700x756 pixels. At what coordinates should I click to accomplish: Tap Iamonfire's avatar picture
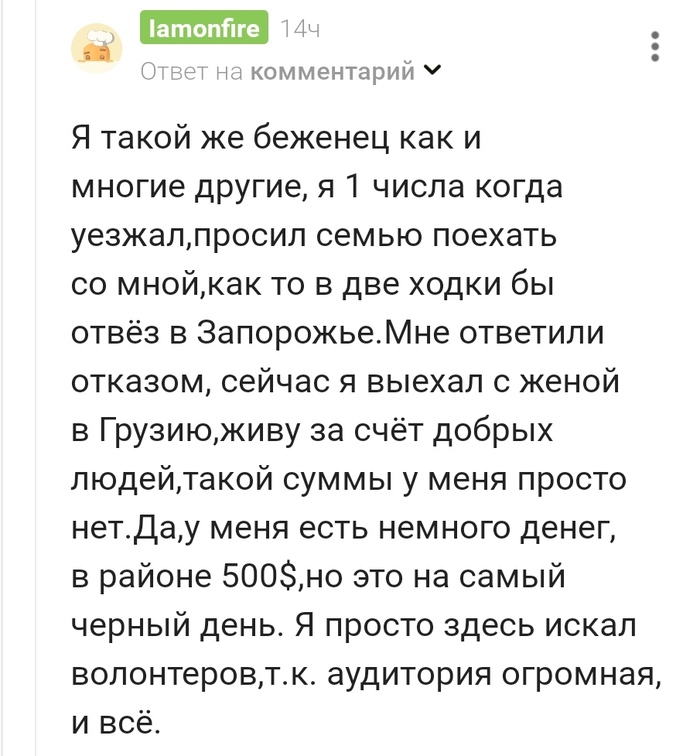pyautogui.click(x=96, y=49)
